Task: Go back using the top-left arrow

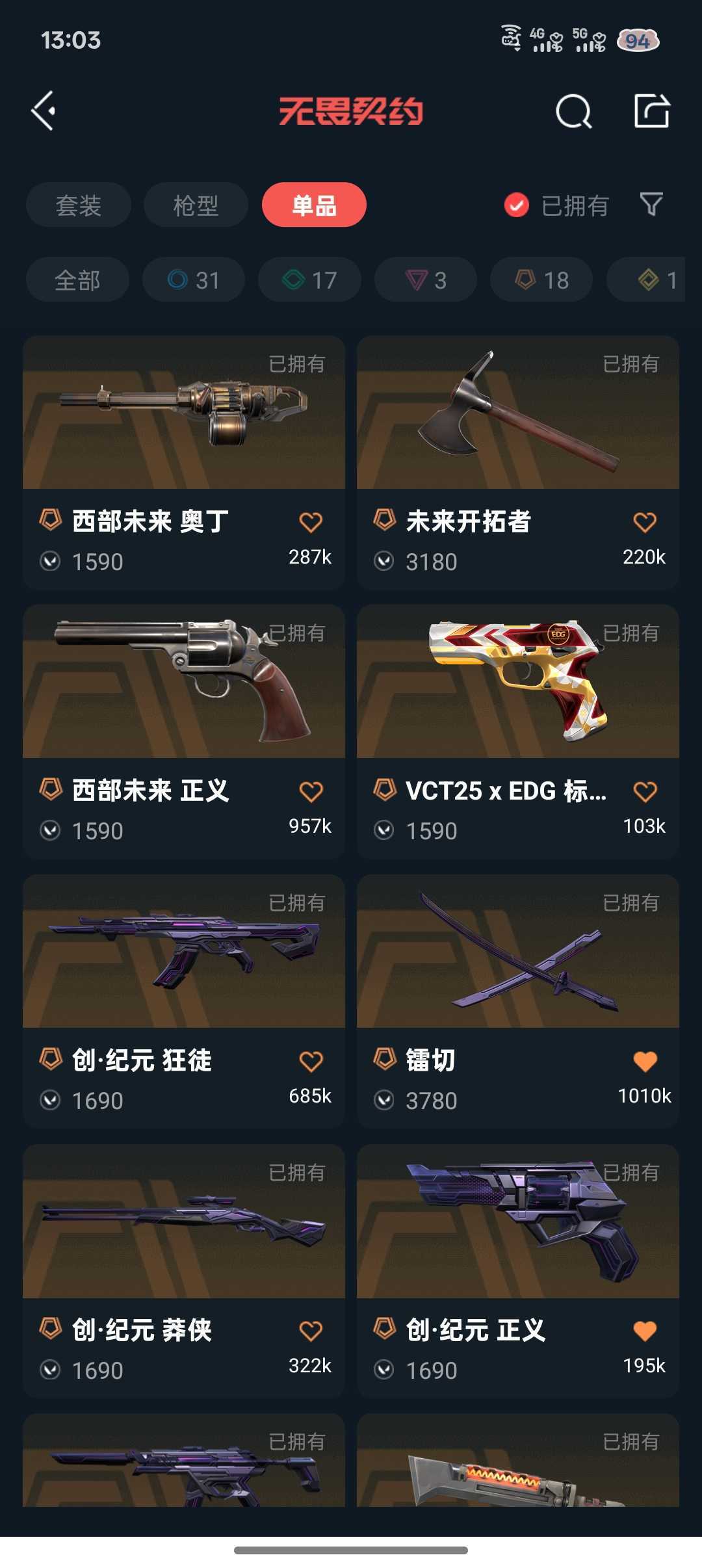Action: 43,111
